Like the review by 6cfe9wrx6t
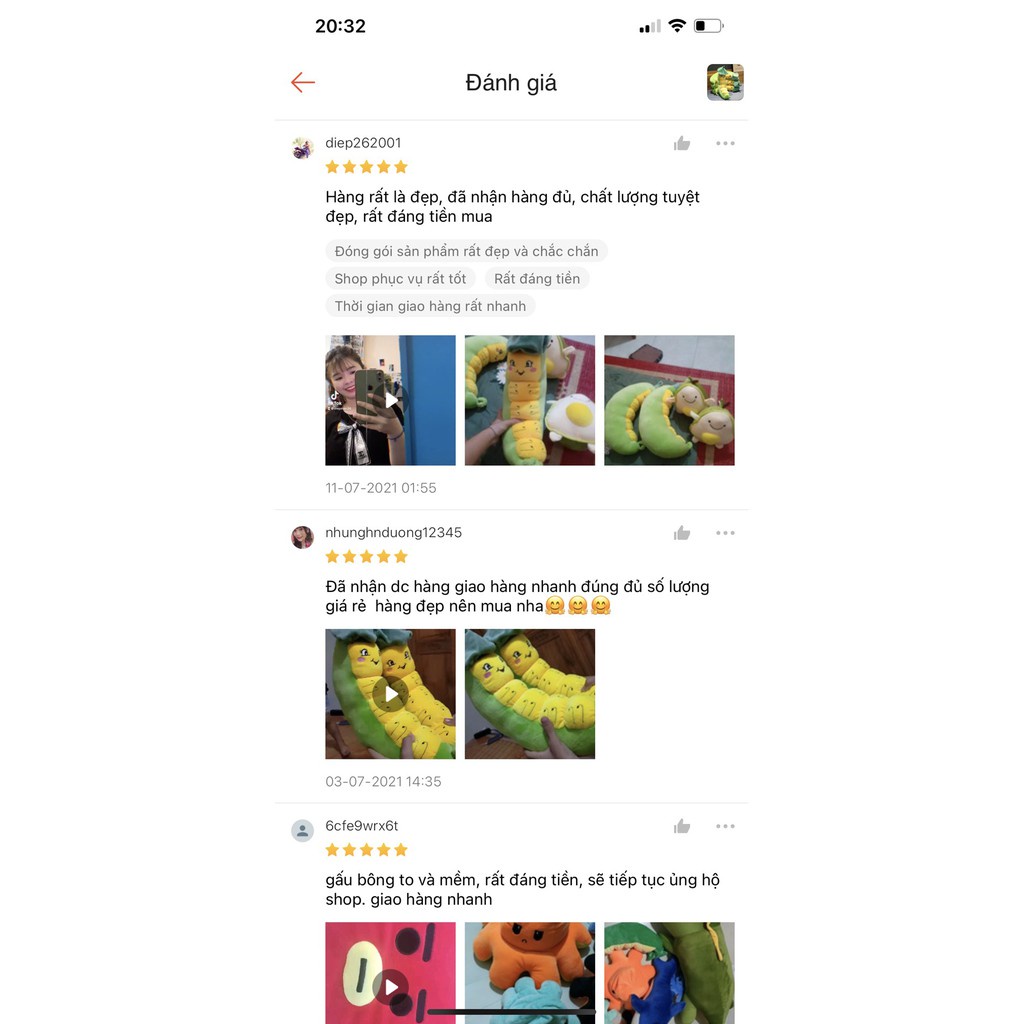 pyautogui.click(x=682, y=826)
